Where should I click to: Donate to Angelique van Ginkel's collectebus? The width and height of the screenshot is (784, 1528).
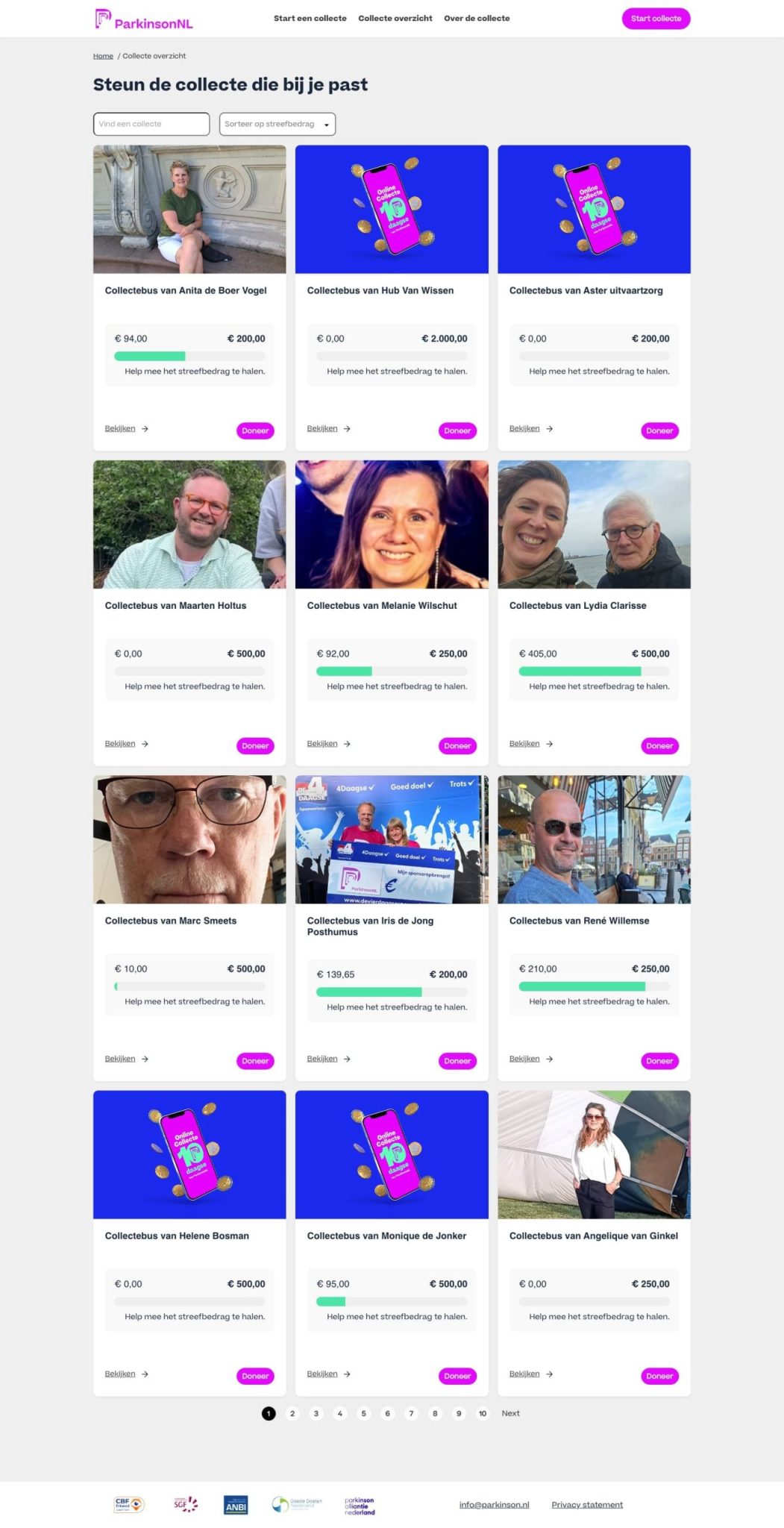(x=659, y=1376)
